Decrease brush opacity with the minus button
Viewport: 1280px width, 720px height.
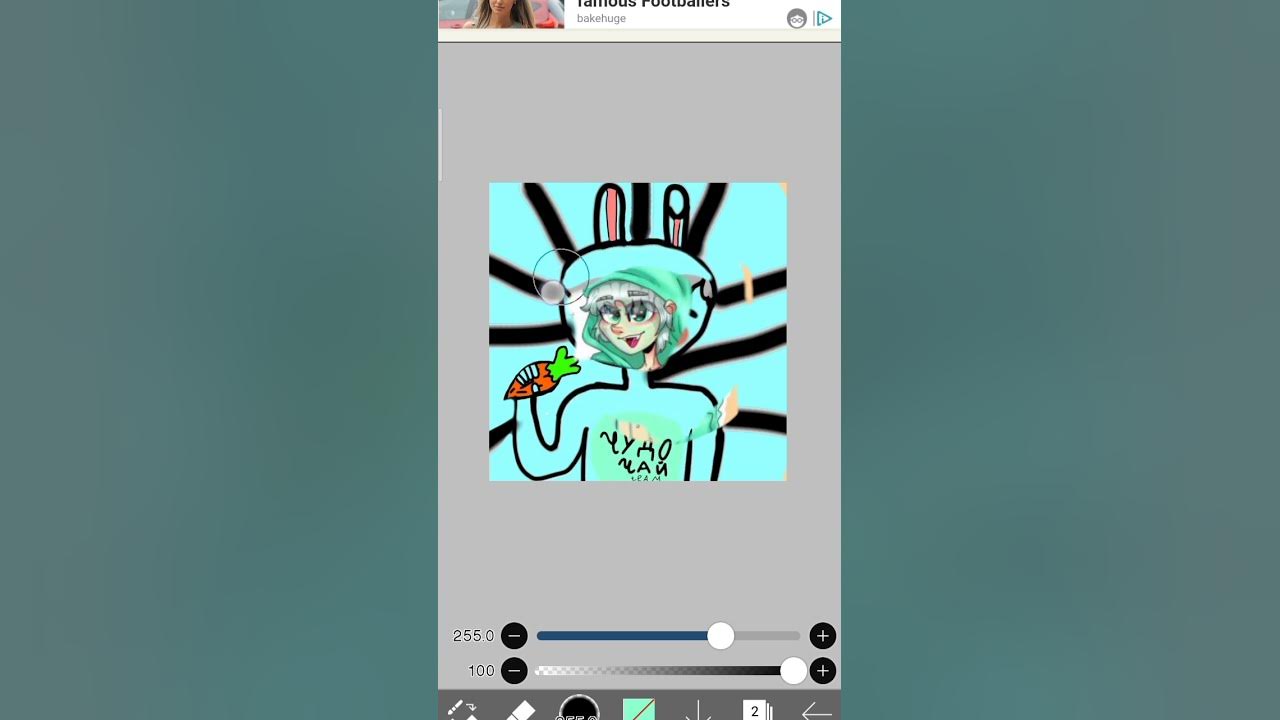514,671
